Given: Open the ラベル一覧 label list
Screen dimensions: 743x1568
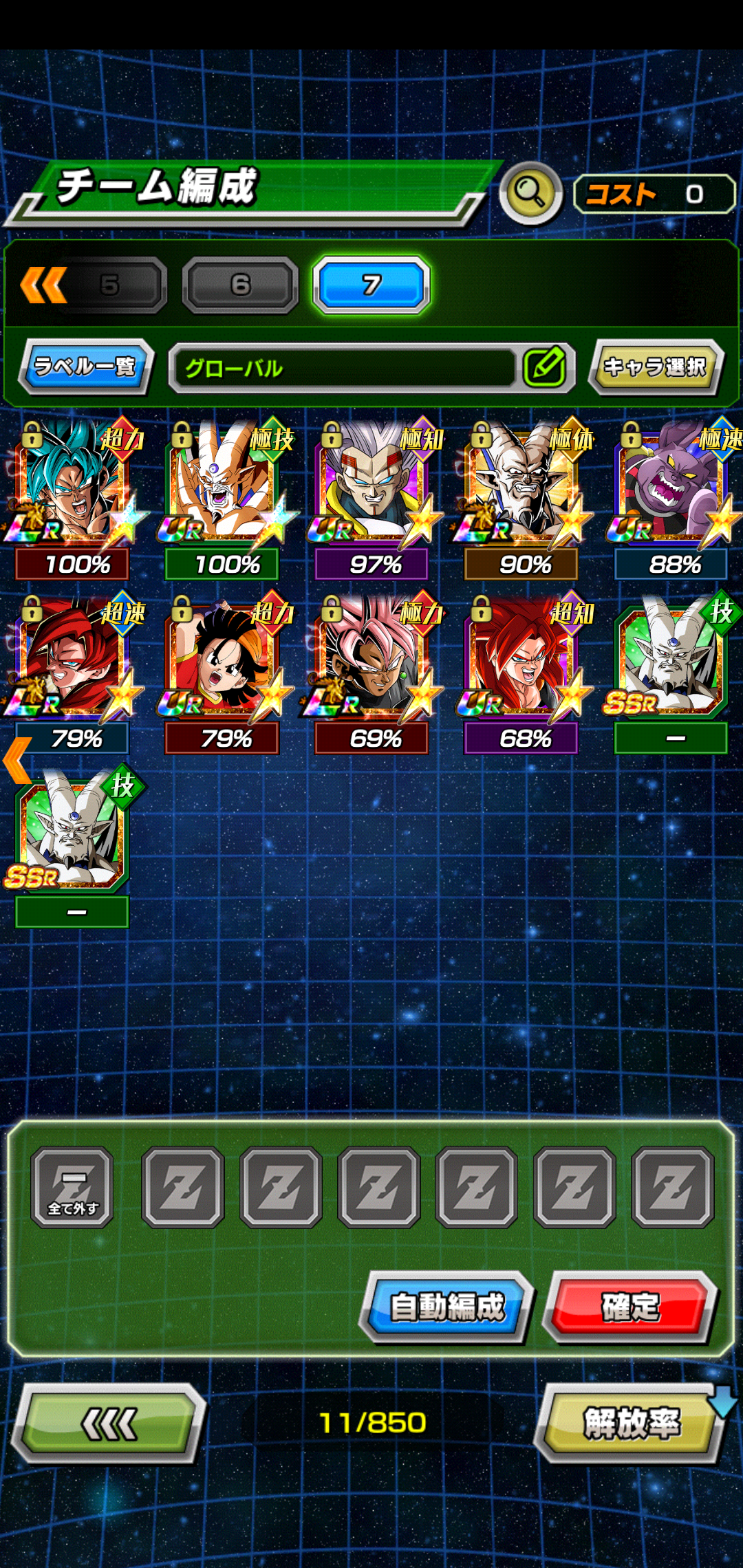Looking at the screenshot, I should click(x=85, y=367).
